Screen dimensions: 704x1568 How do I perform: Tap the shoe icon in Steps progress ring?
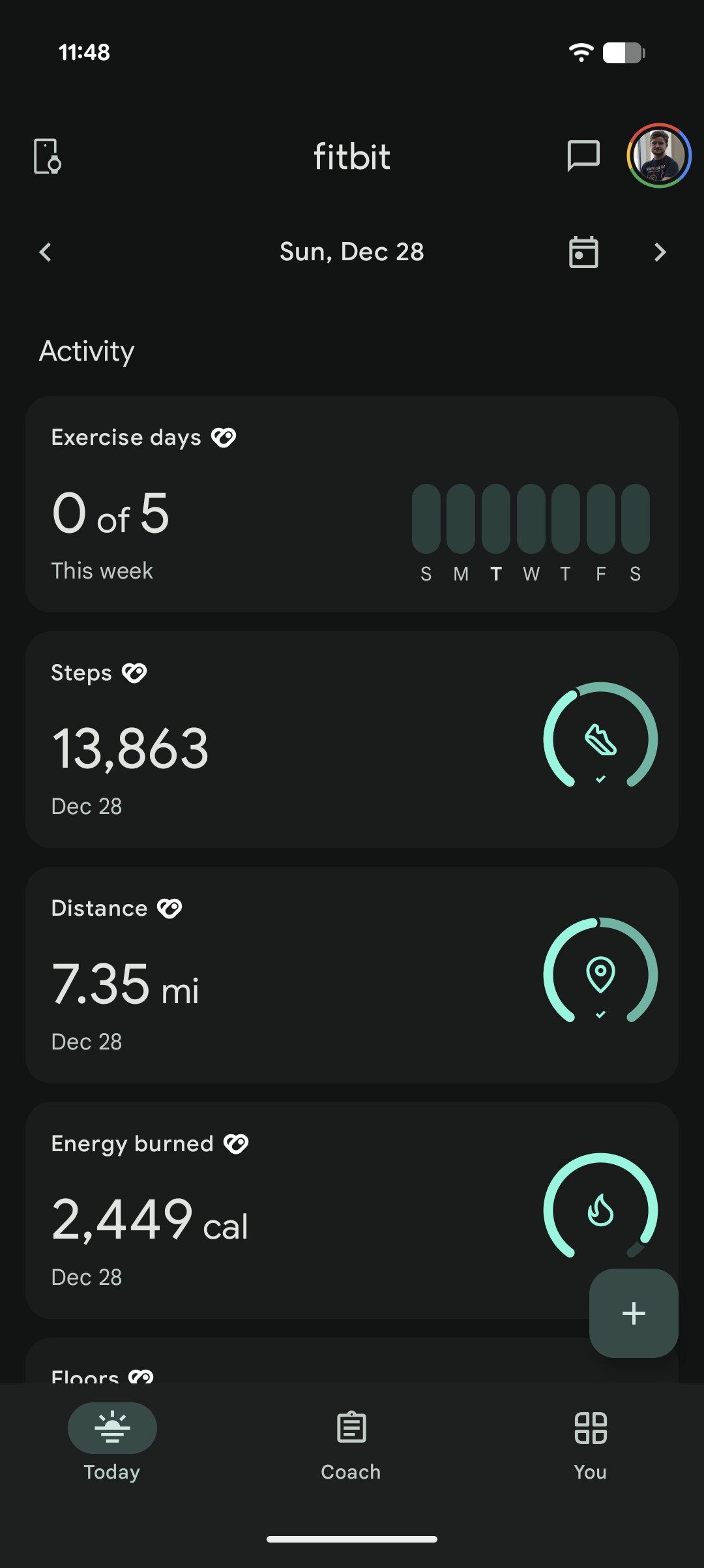602,738
